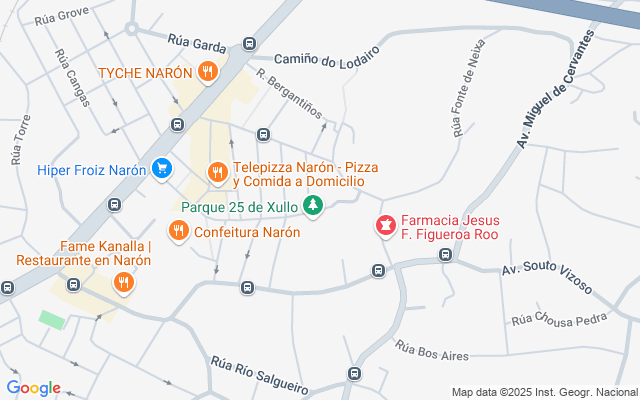Viewport: 640px width, 400px height.
Task: Open the Parque 25 de Xullo park pin
Action: coord(314,207)
